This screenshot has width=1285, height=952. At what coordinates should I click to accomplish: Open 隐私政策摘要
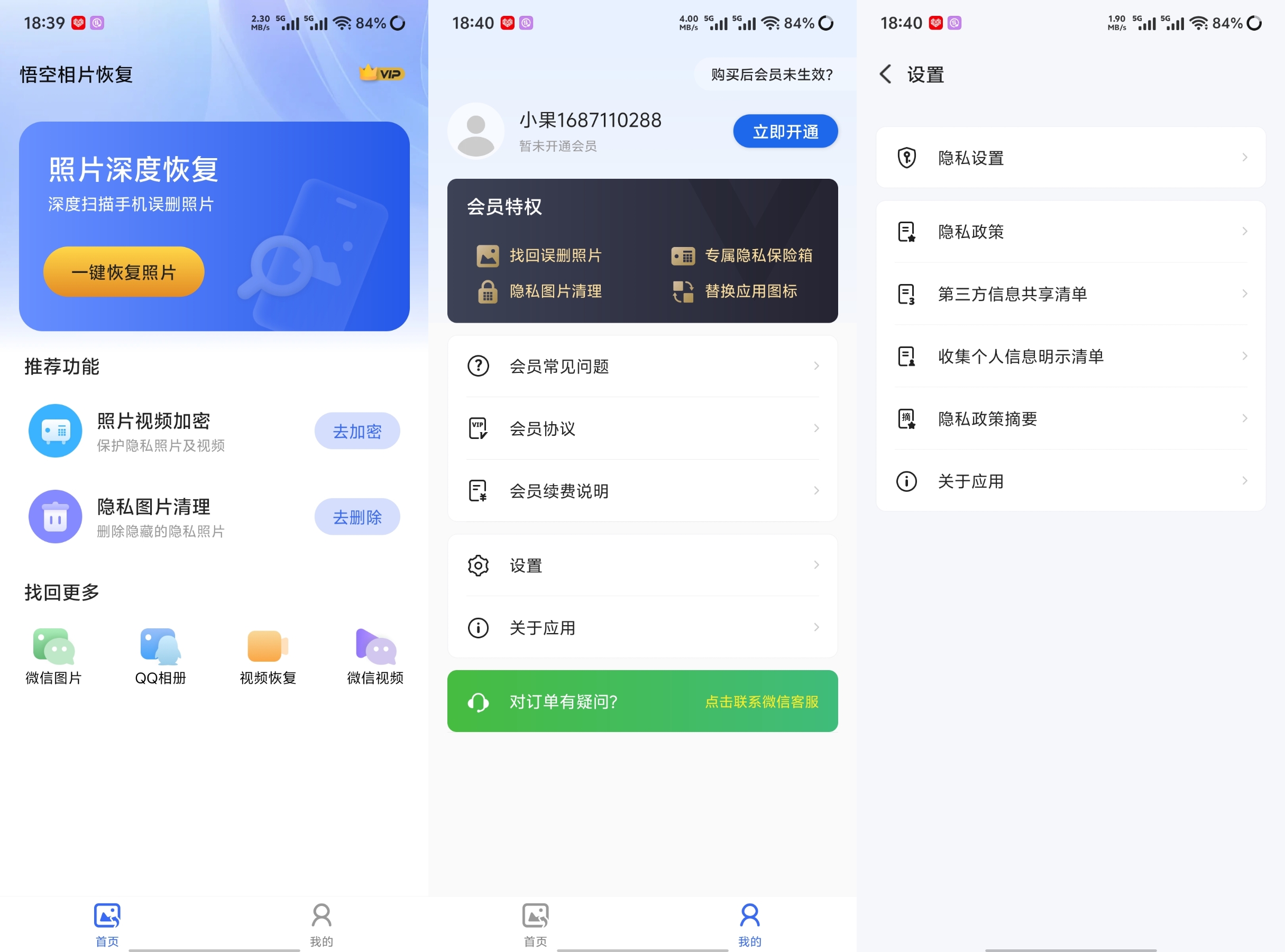click(x=1071, y=418)
